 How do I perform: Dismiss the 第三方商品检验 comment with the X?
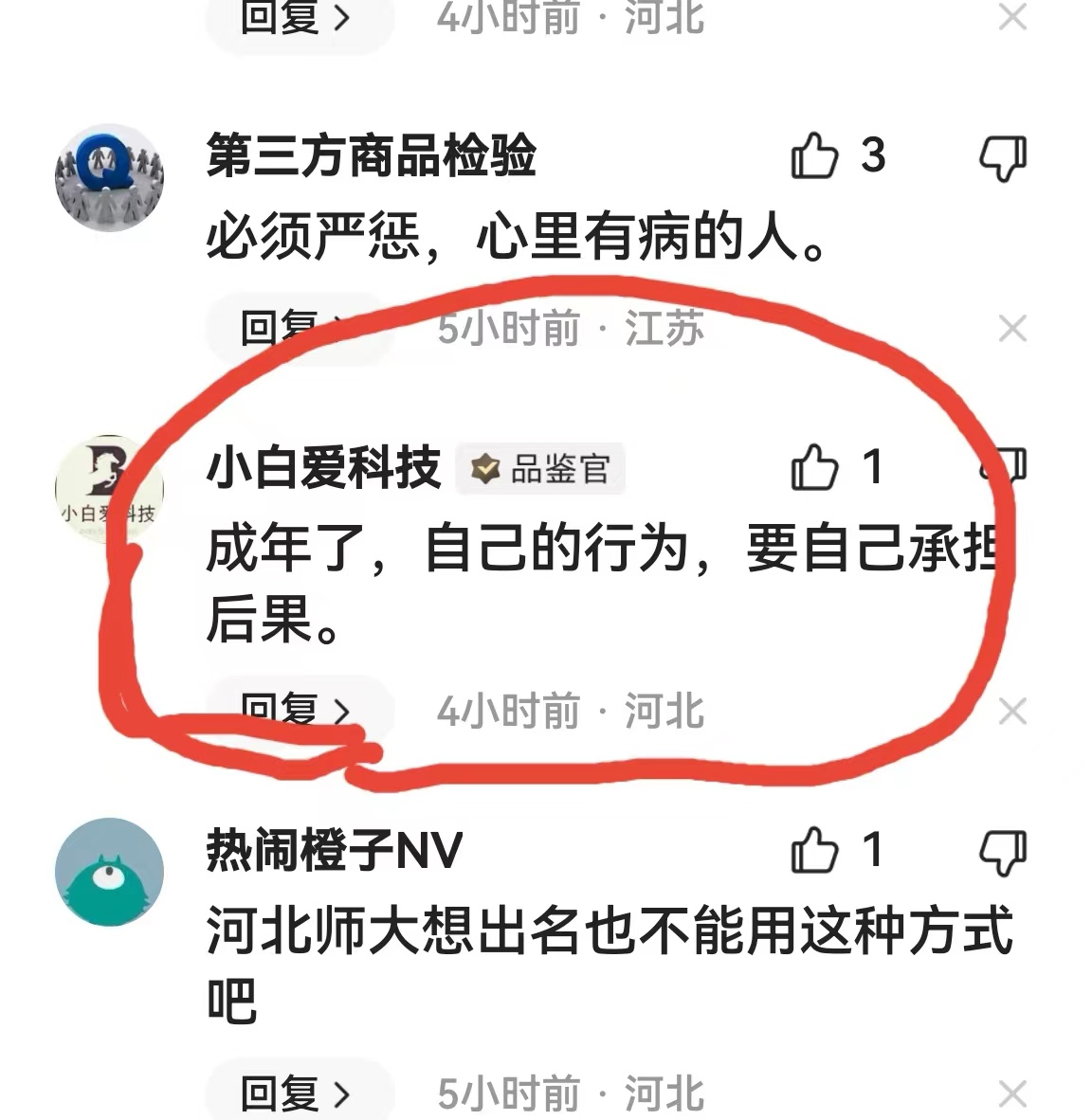tap(1012, 330)
